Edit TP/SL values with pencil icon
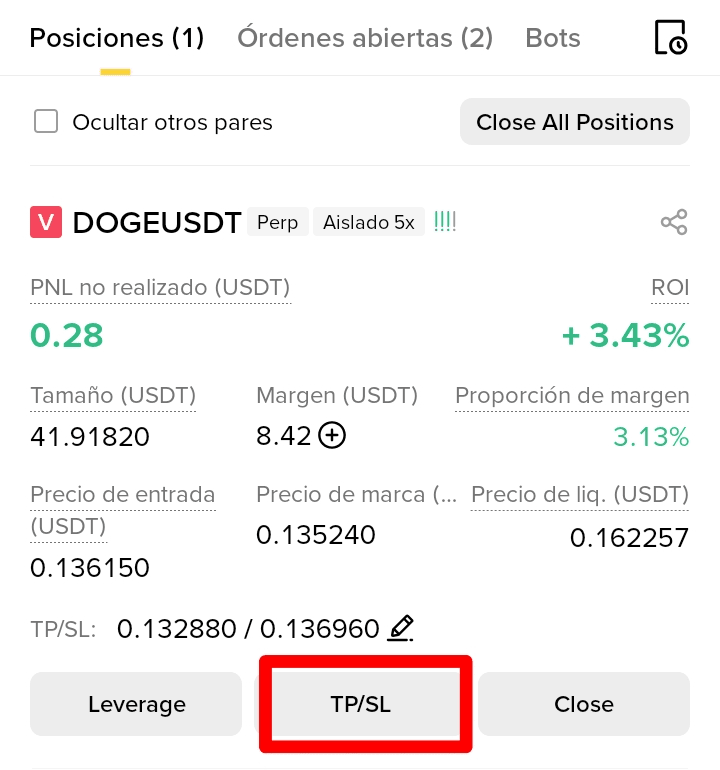 pyautogui.click(x=400, y=629)
